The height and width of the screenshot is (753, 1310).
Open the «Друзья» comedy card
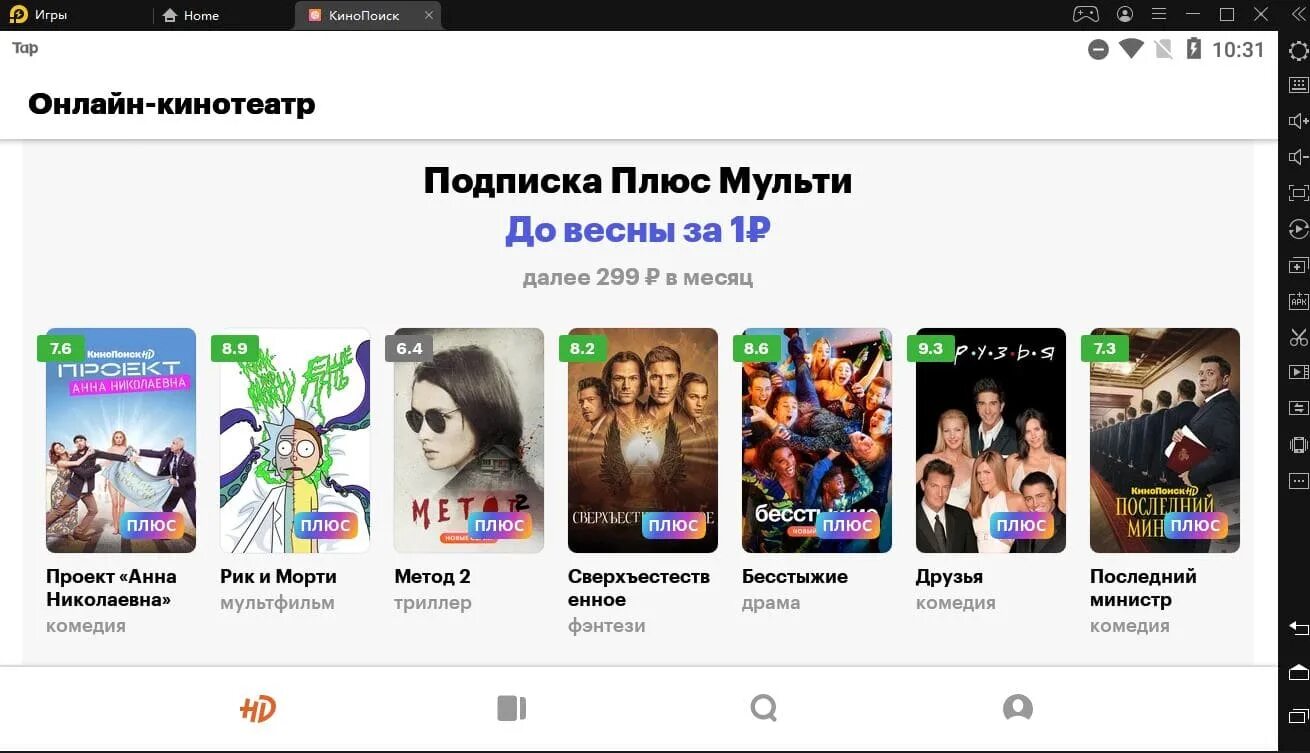tap(991, 440)
